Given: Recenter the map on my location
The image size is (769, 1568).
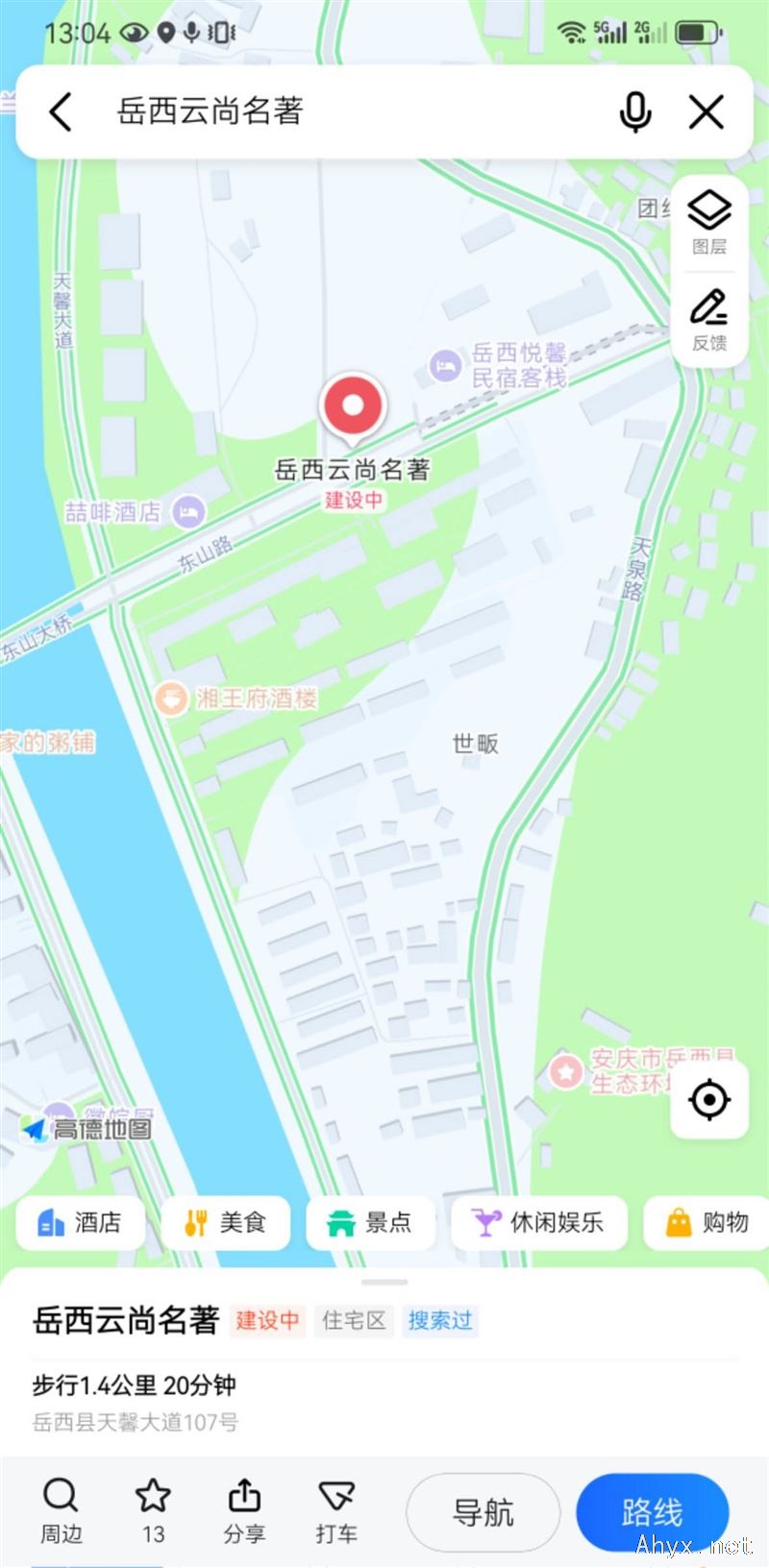Looking at the screenshot, I should [709, 1100].
